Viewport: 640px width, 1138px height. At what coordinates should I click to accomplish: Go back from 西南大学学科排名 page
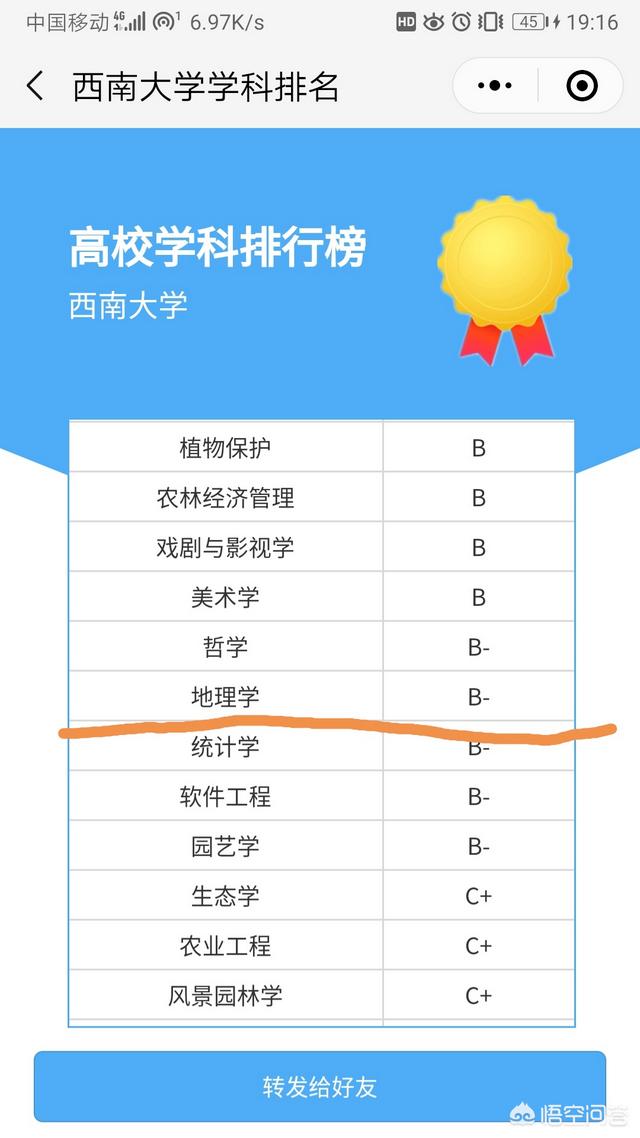(35, 86)
